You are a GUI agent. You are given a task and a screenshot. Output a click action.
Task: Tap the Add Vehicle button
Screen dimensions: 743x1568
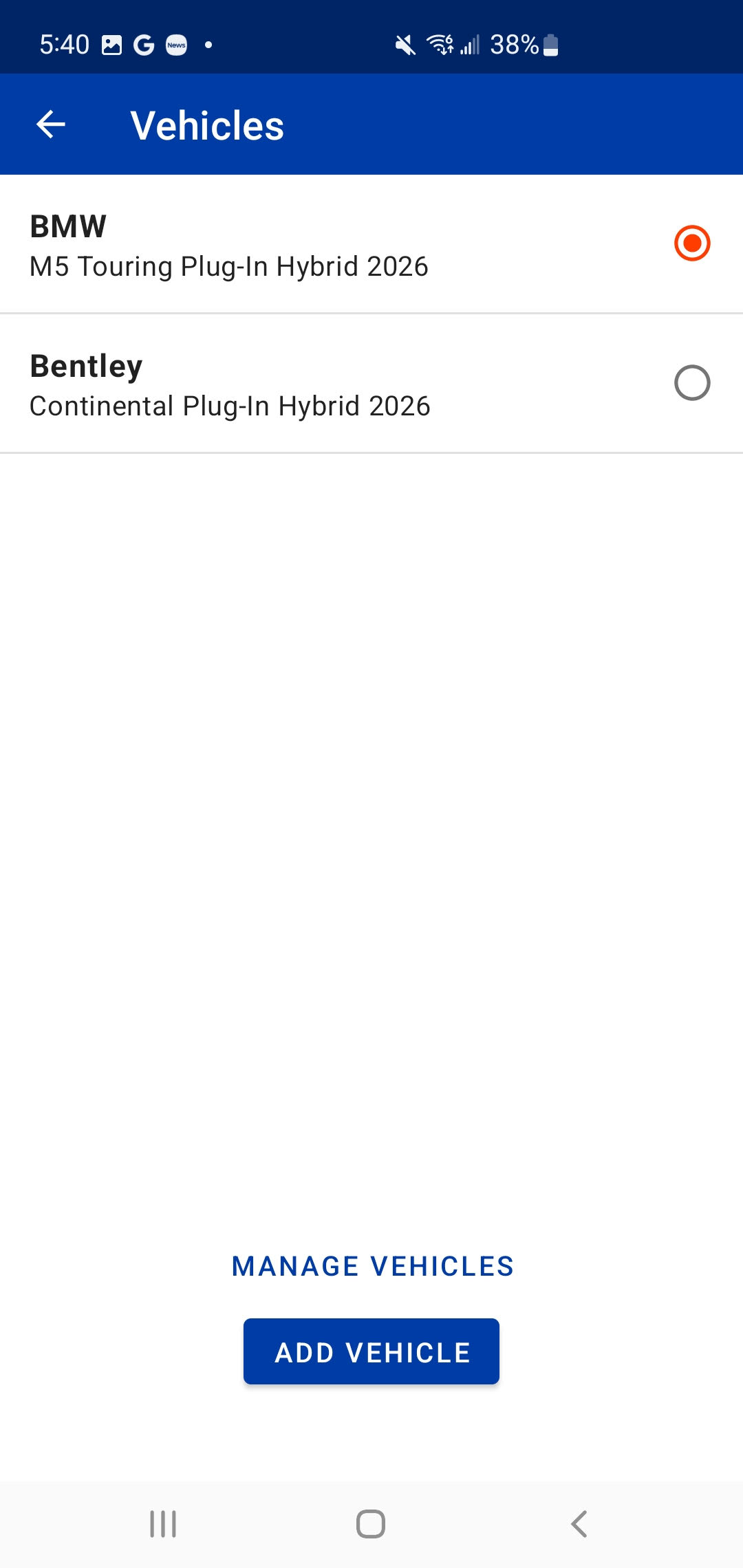coord(371,1351)
